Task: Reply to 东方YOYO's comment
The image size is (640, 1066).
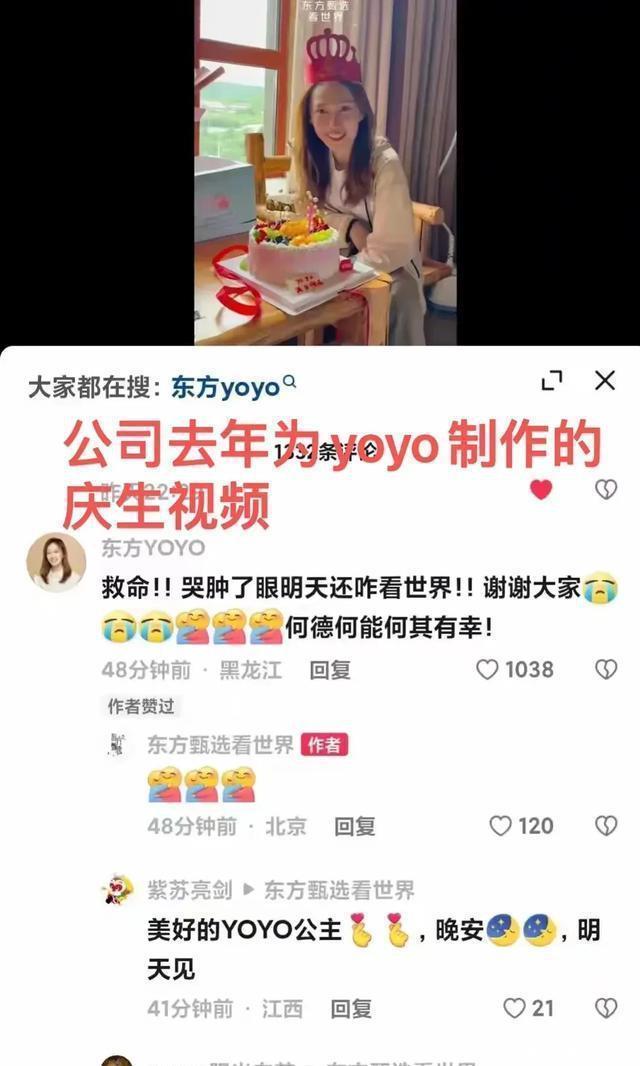Action: pos(329,670)
